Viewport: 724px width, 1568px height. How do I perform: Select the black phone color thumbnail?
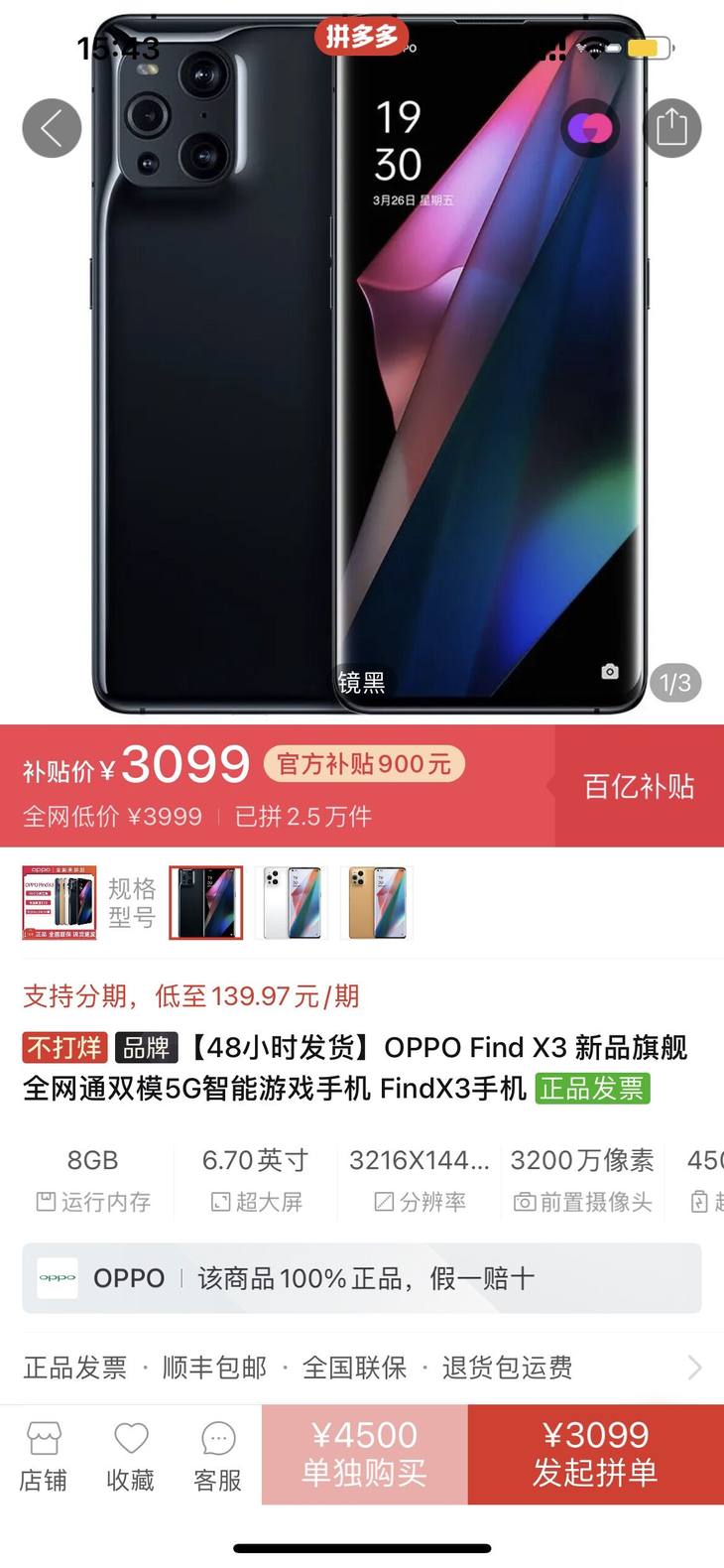(x=206, y=902)
